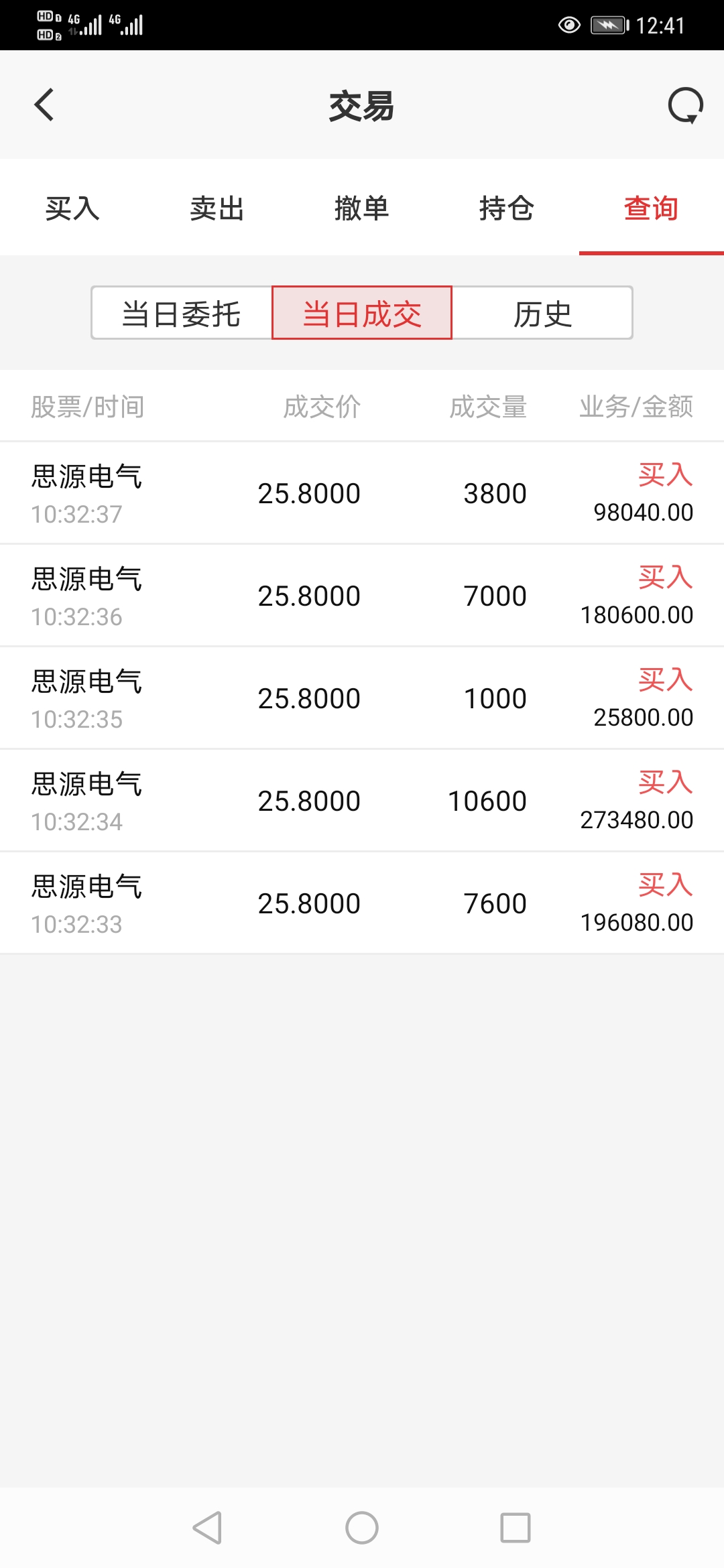724x1568 pixels.
Task: Switch to the 卖出 tab
Action: tap(217, 208)
